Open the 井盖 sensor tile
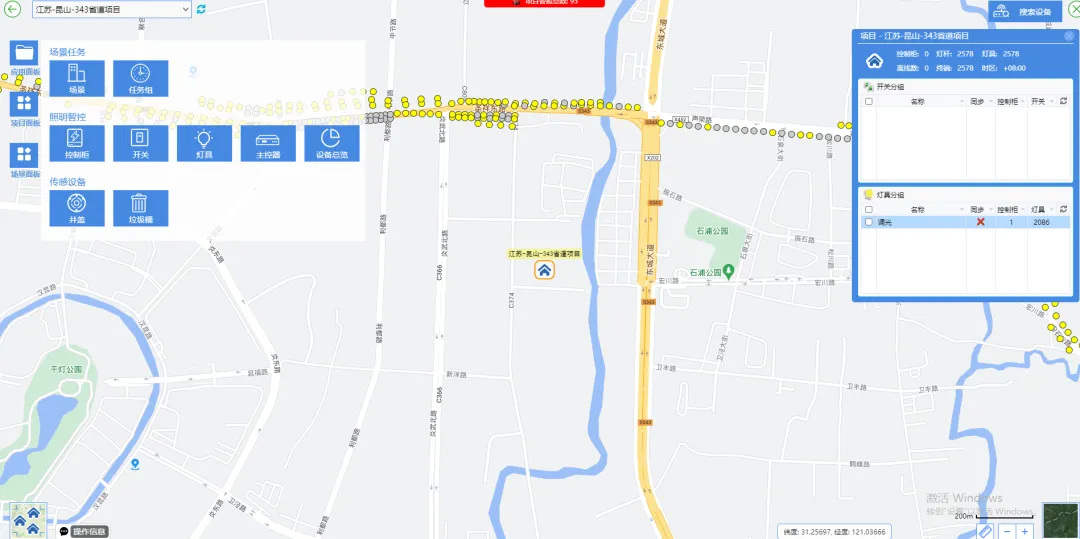Image resolution: width=1080 pixels, height=539 pixels. (x=77, y=207)
